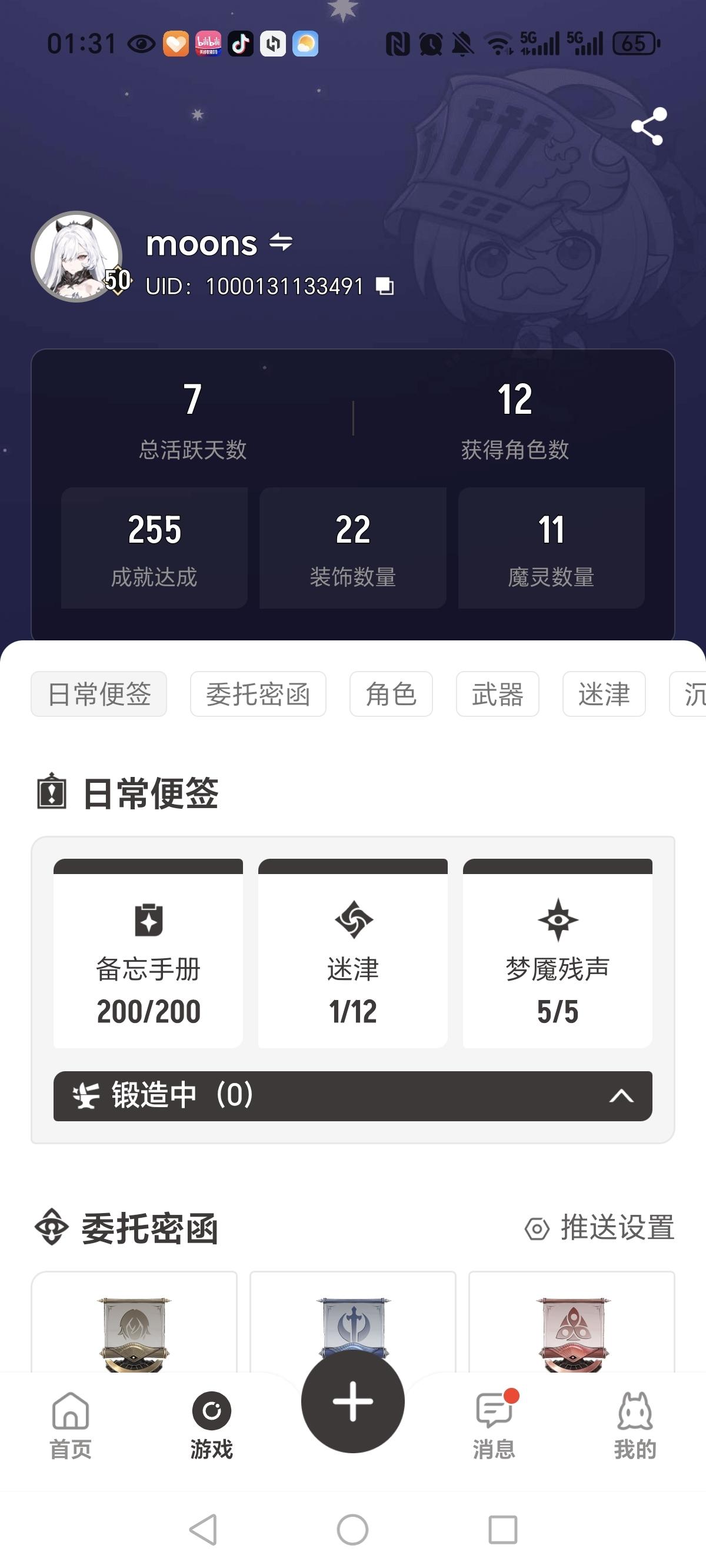Select the 日常便签 chip

99,694
